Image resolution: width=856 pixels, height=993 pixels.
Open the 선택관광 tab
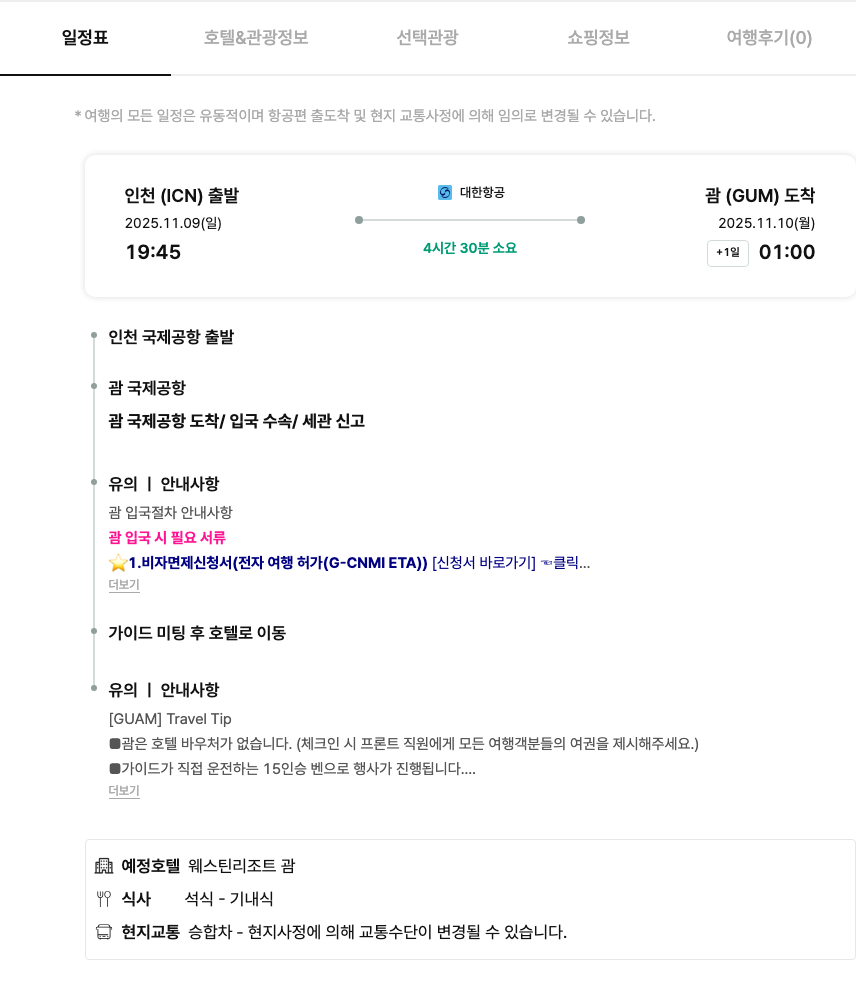[x=427, y=38]
